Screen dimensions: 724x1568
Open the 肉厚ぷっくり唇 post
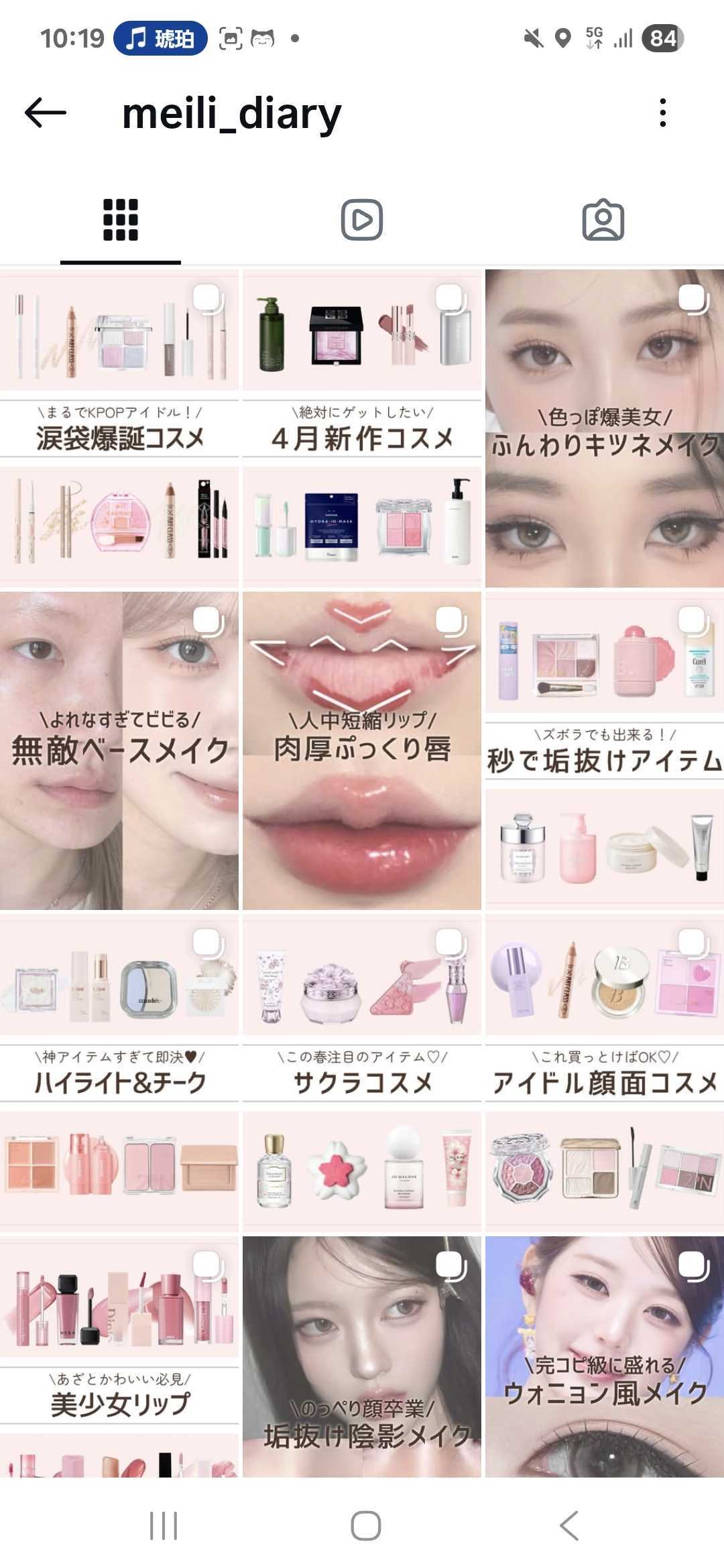click(x=362, y=750)
